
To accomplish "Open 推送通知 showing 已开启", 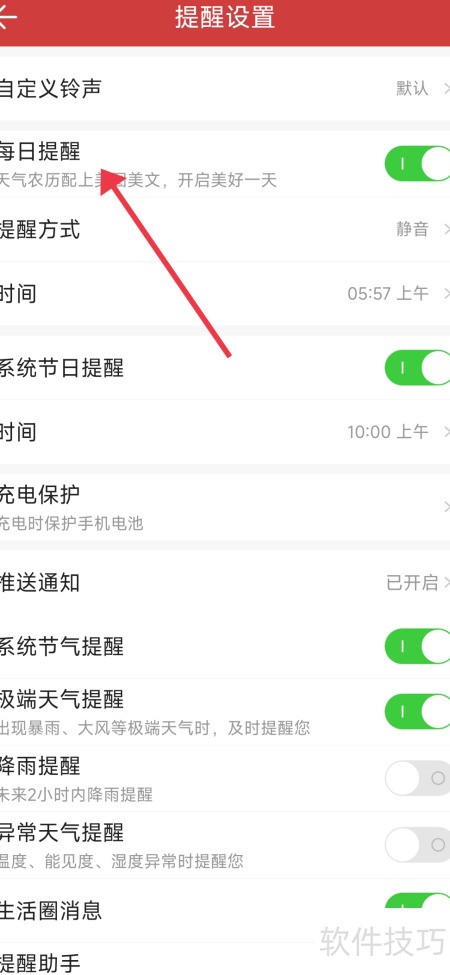I will (225, 583).
